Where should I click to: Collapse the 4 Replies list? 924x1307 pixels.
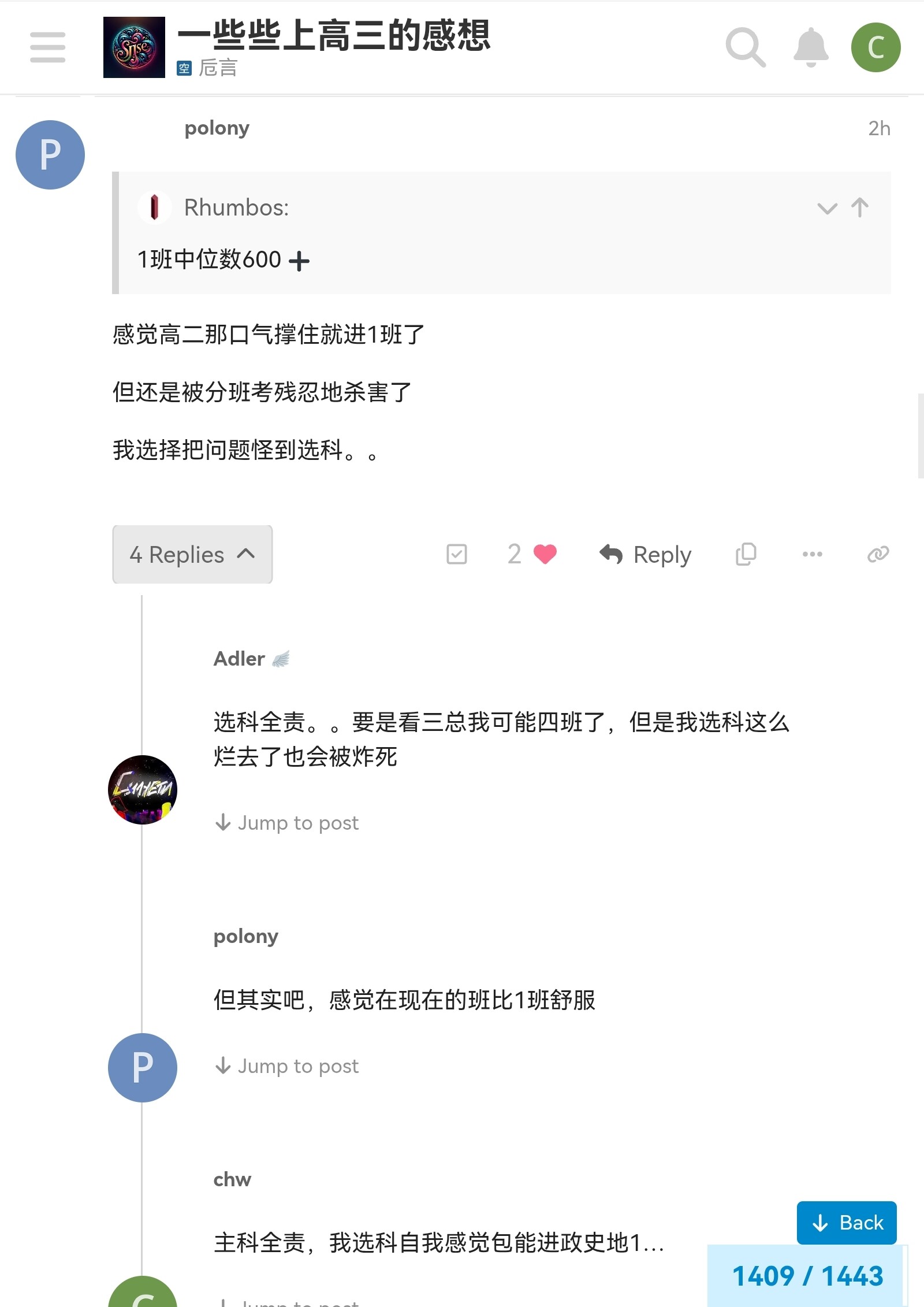pos(192,554)
